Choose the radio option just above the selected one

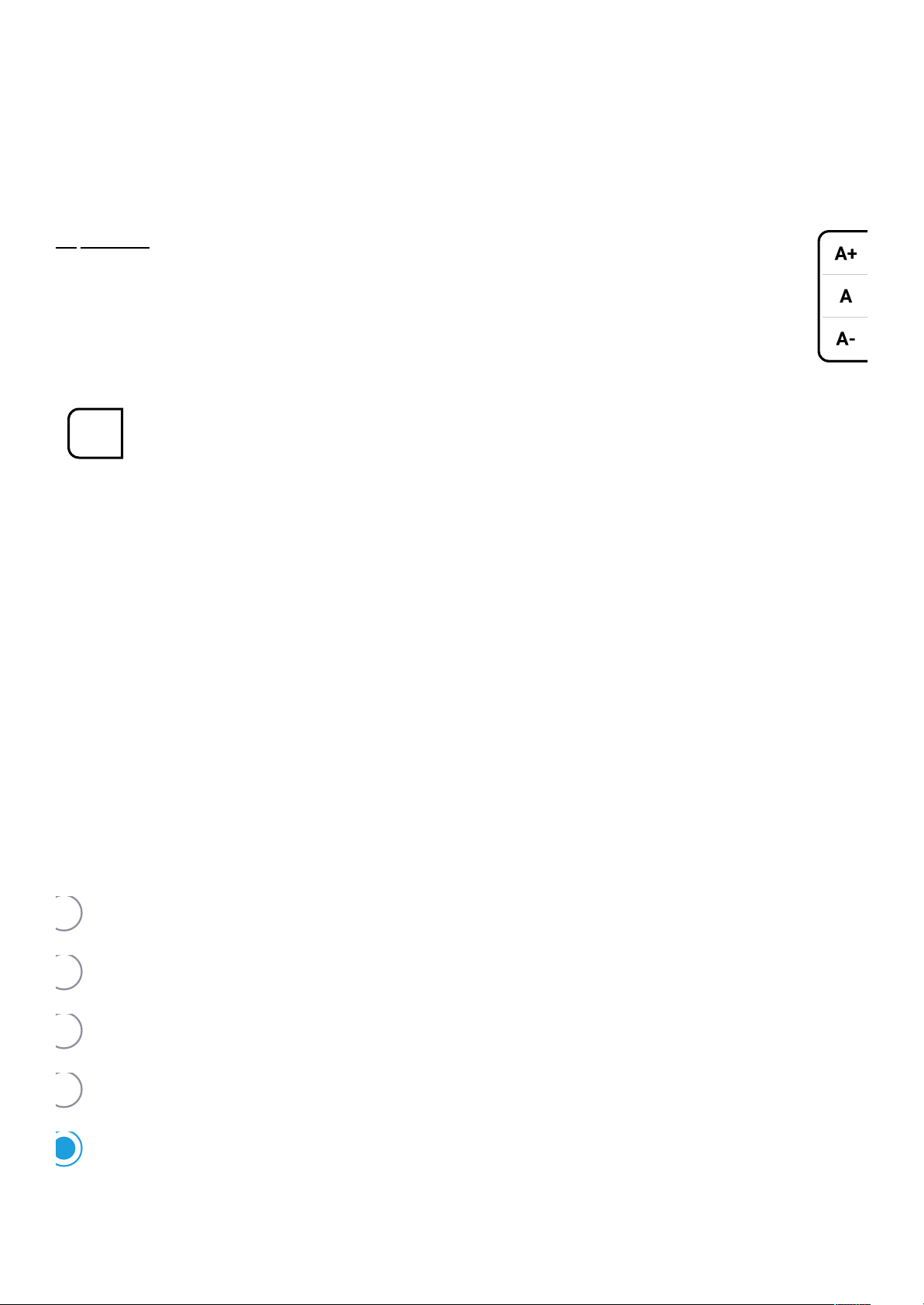(67, 1089)
